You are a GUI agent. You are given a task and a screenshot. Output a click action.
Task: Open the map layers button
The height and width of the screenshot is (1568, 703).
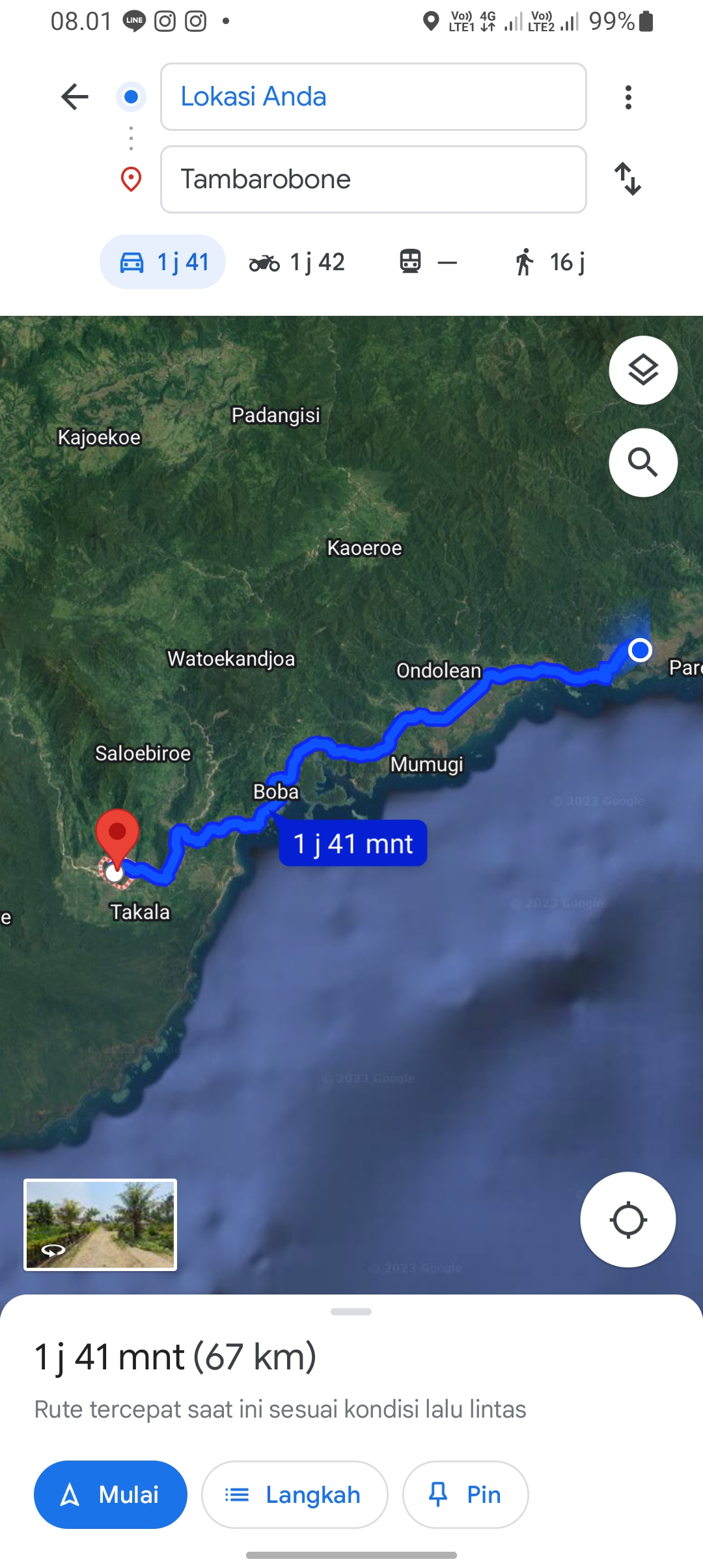tap(643, 370)
